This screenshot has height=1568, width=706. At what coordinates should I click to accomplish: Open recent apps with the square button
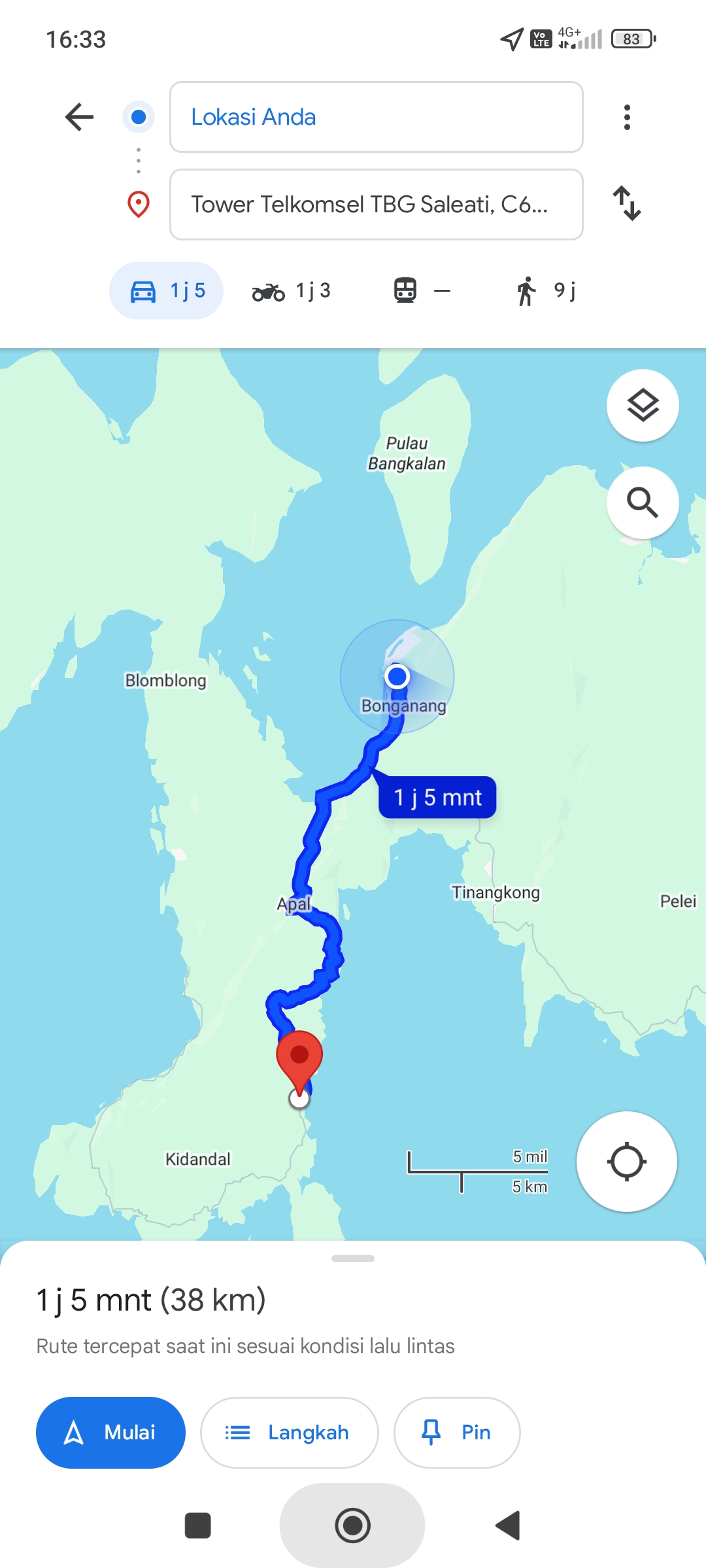(198, 1526)
